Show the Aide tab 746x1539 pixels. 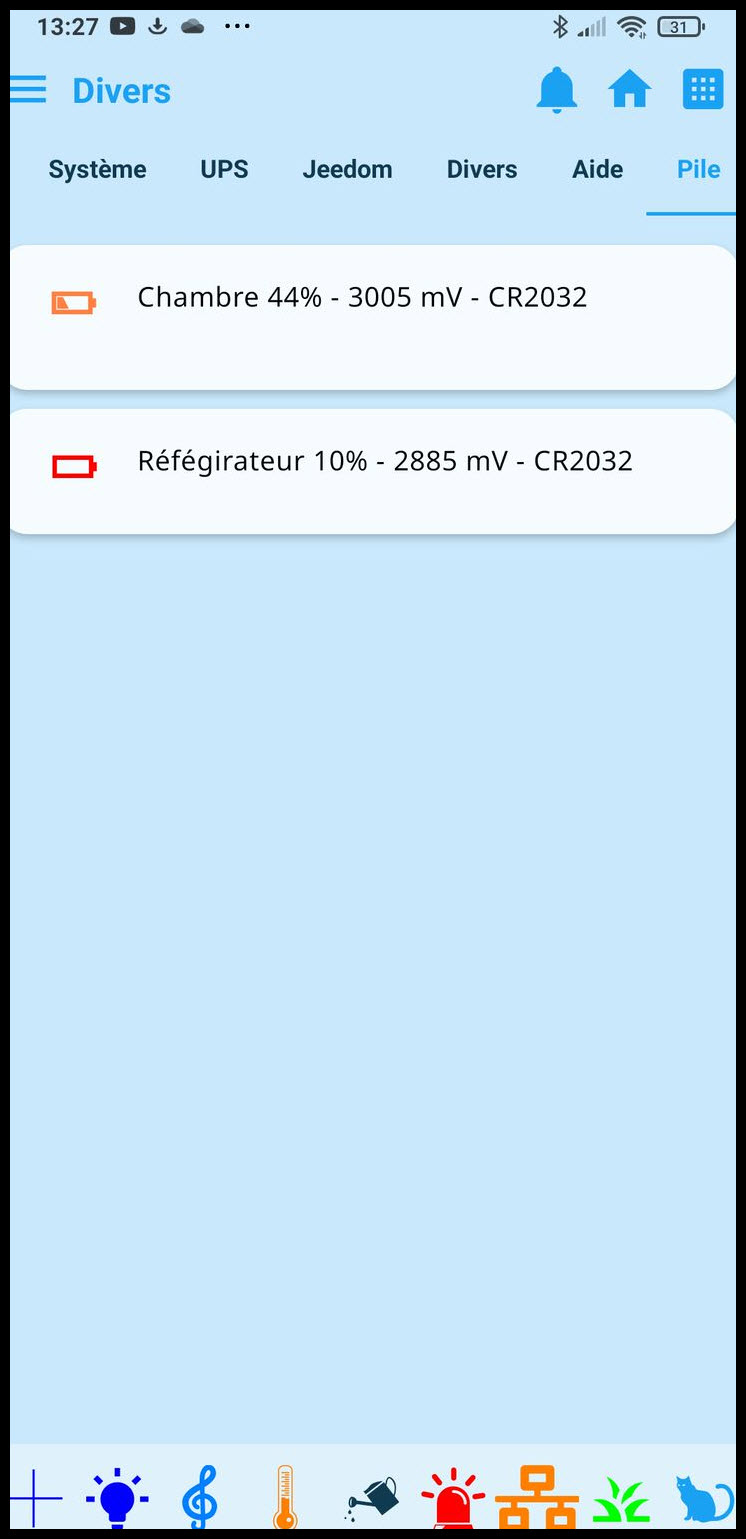click(x=597, y=170)
